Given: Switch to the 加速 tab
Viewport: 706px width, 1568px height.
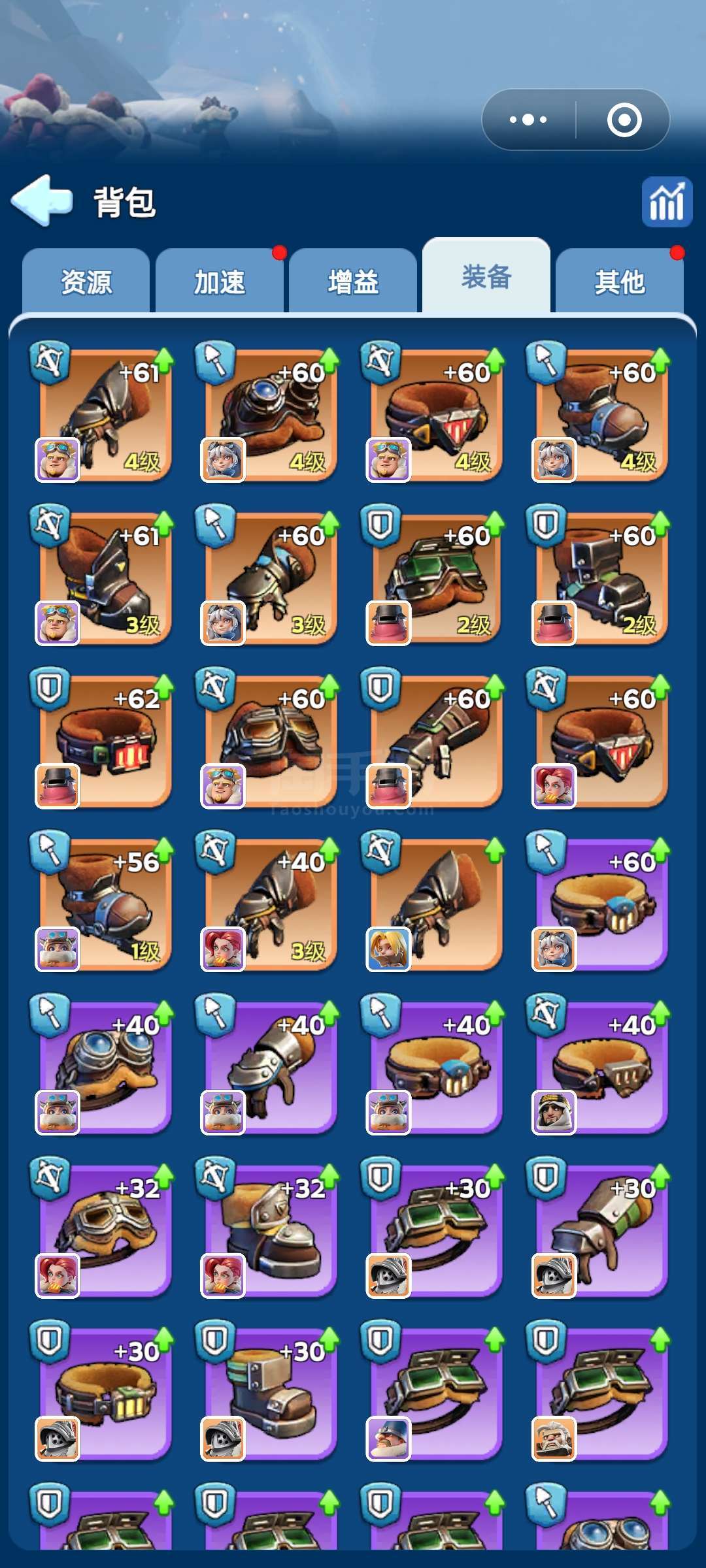Looking at the screenshot, I should coord(220,282).
